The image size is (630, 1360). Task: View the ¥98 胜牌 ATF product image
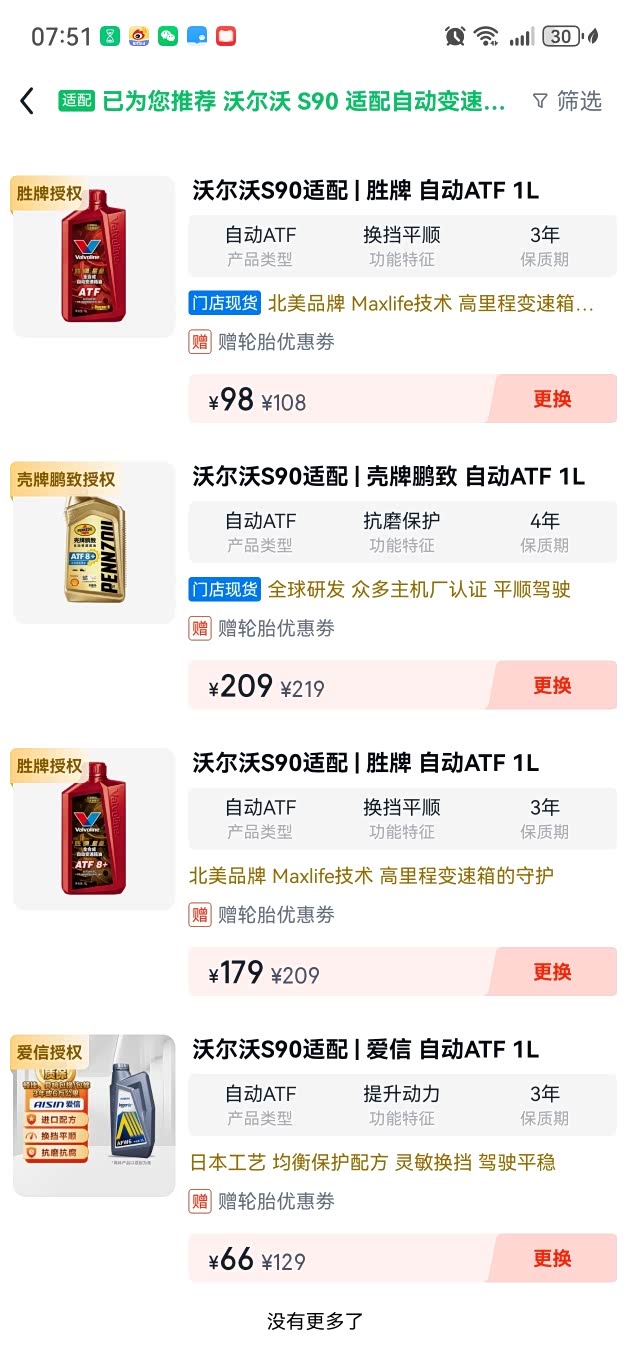click(x=94, y=257)
